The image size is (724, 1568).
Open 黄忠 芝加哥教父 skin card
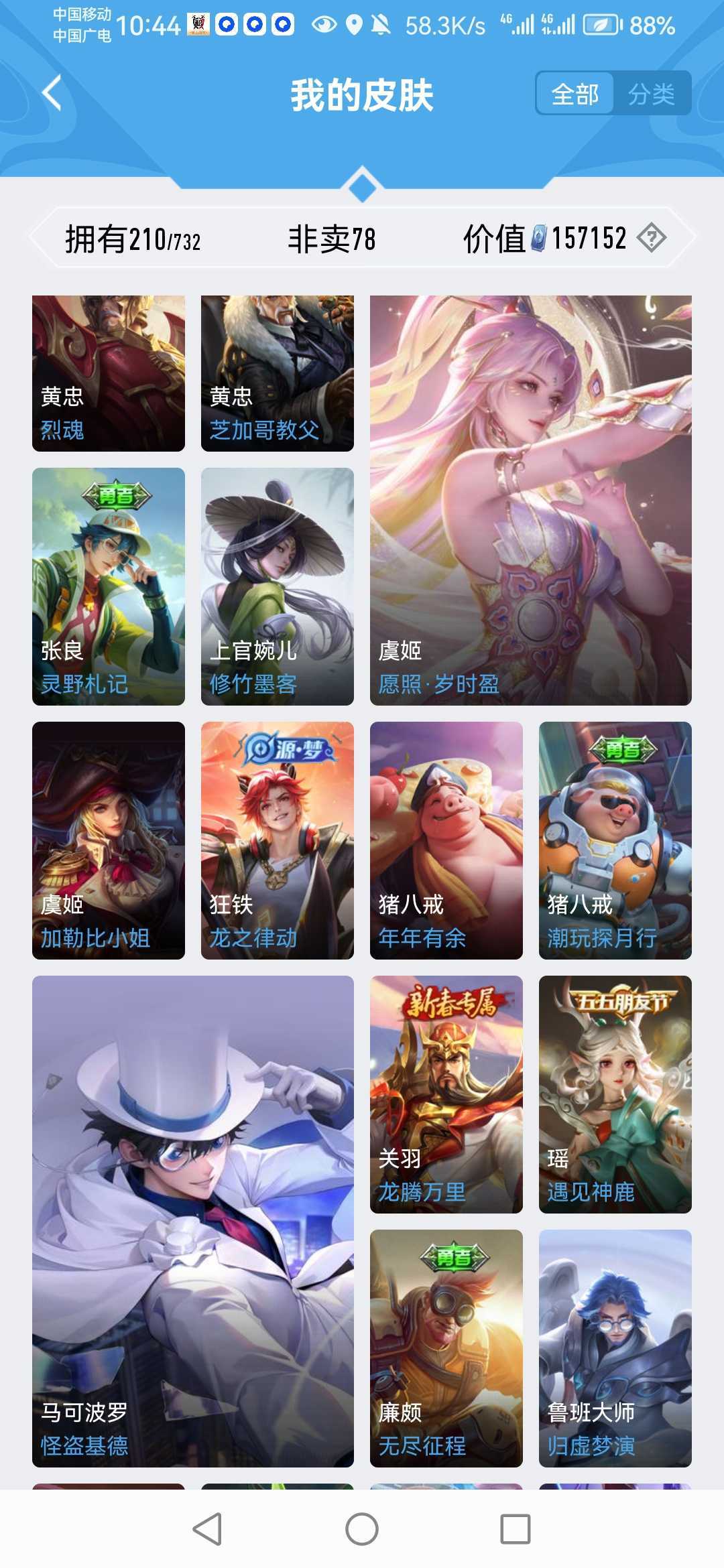pyautogui.click(x=278, y=373)
